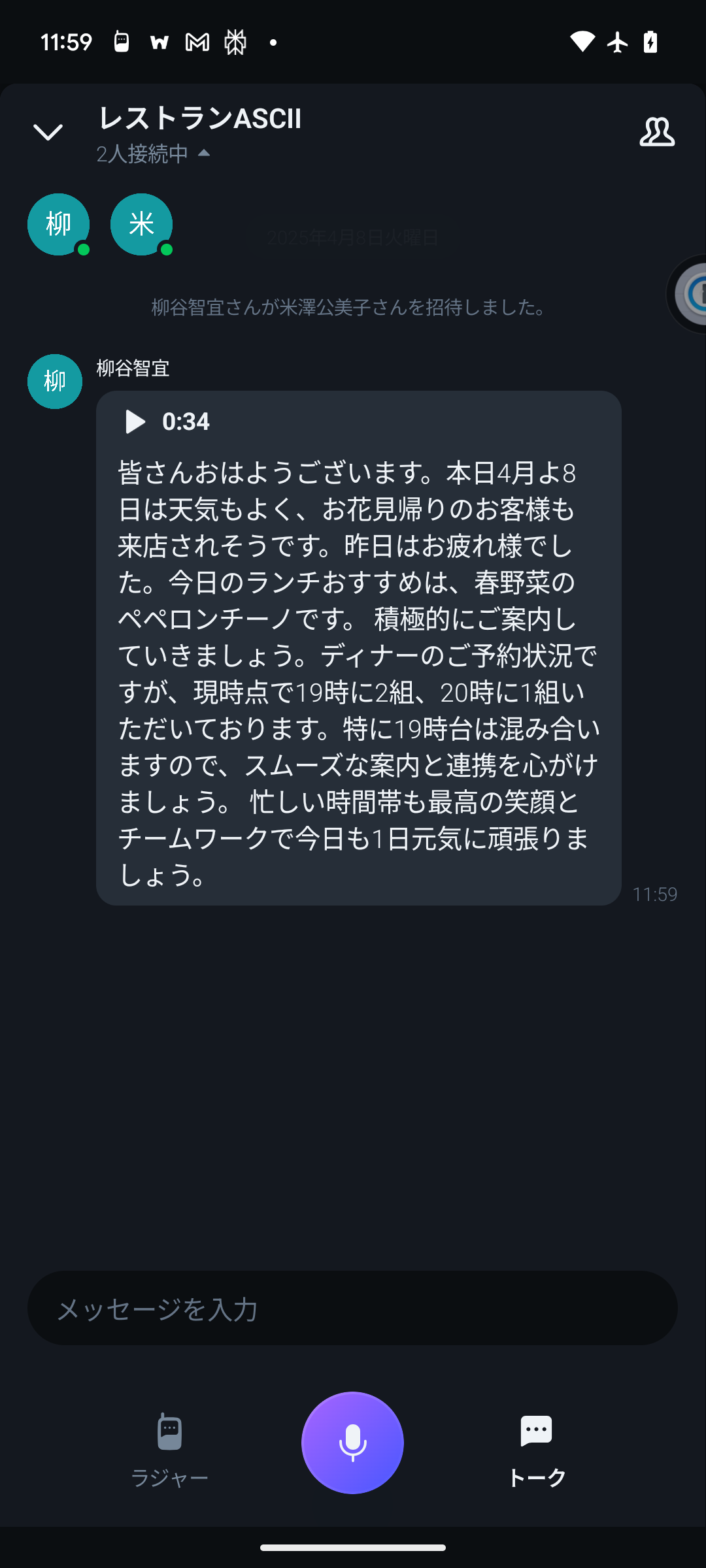
Task: Collapse the room with the down chevron
Action: click(x=48, y=132)
